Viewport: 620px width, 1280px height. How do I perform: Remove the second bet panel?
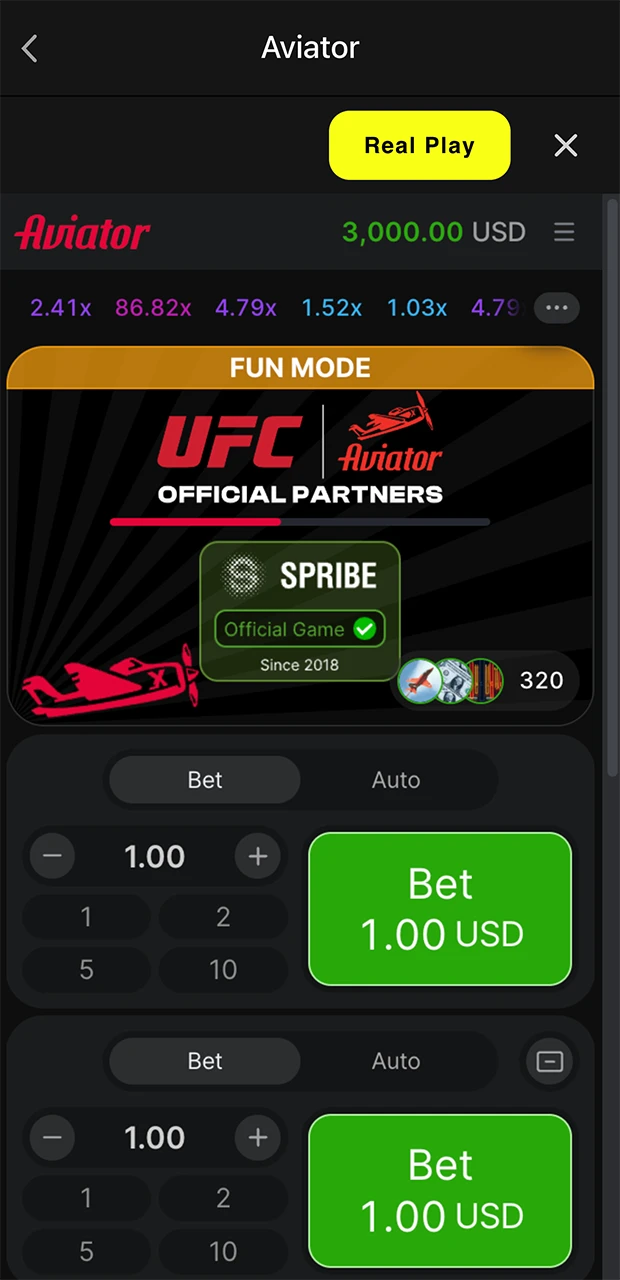550,1062
